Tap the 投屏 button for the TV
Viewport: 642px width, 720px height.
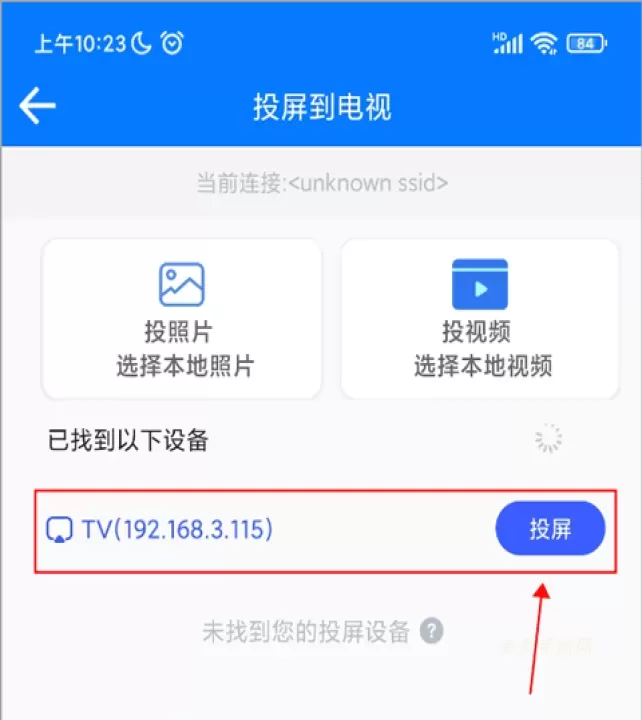pos(550,529)
